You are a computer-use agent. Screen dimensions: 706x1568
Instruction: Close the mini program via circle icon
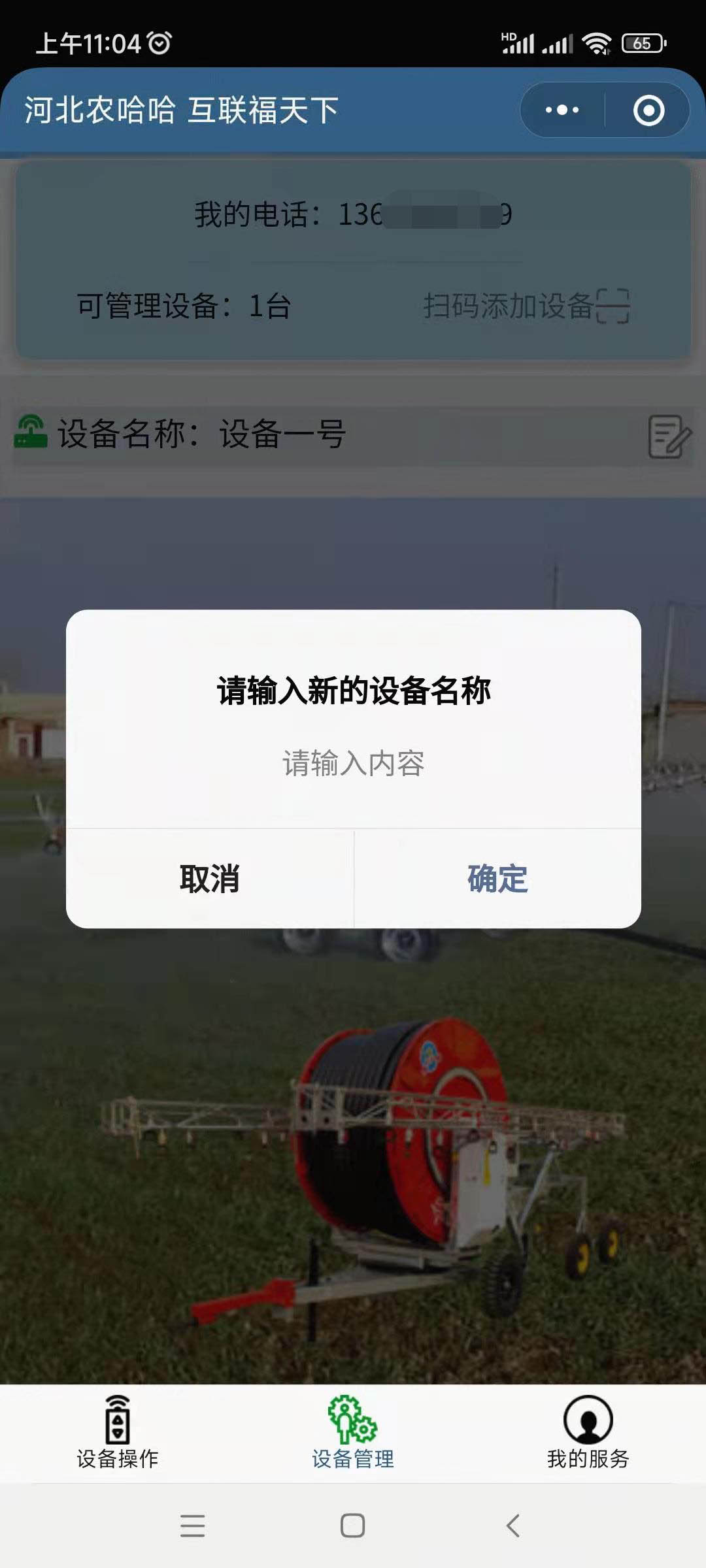point(648,110)
